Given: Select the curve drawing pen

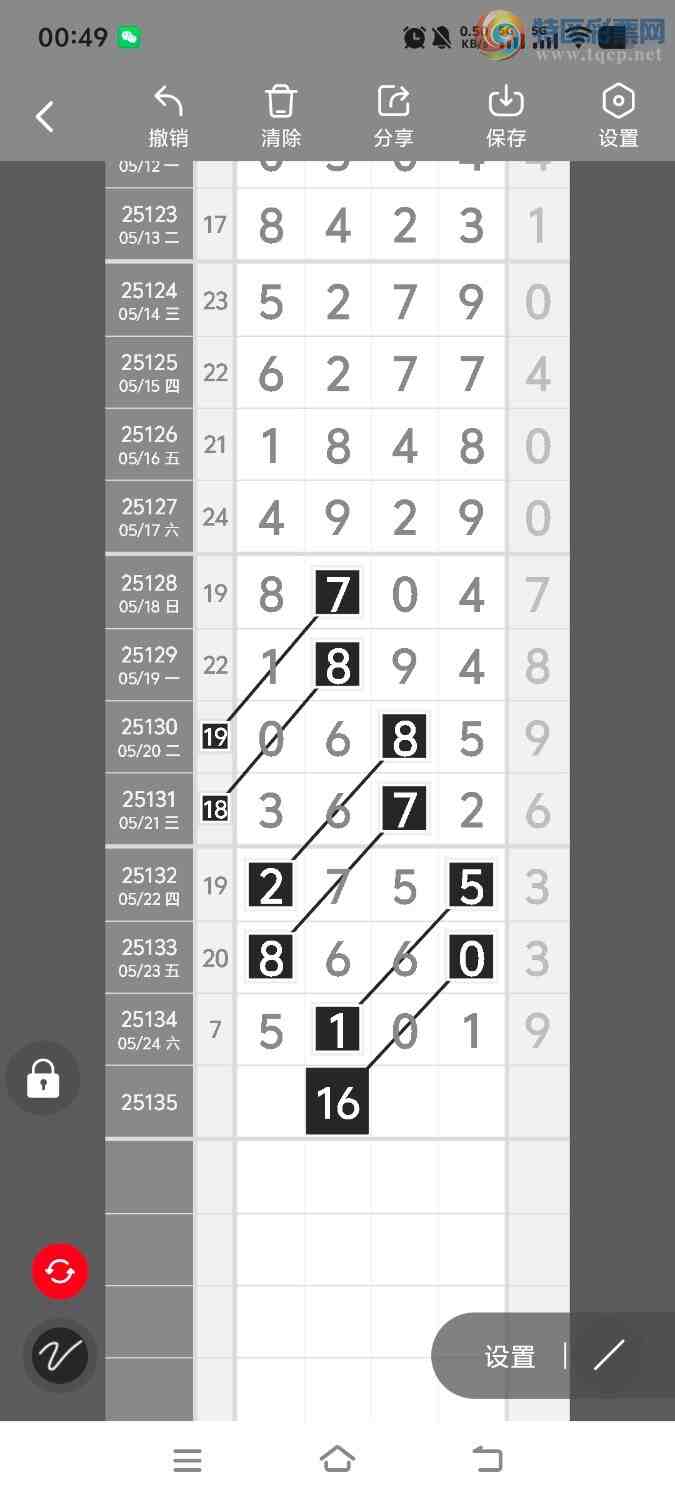Looking at the screenshot, I should (x=60, y=1355).
